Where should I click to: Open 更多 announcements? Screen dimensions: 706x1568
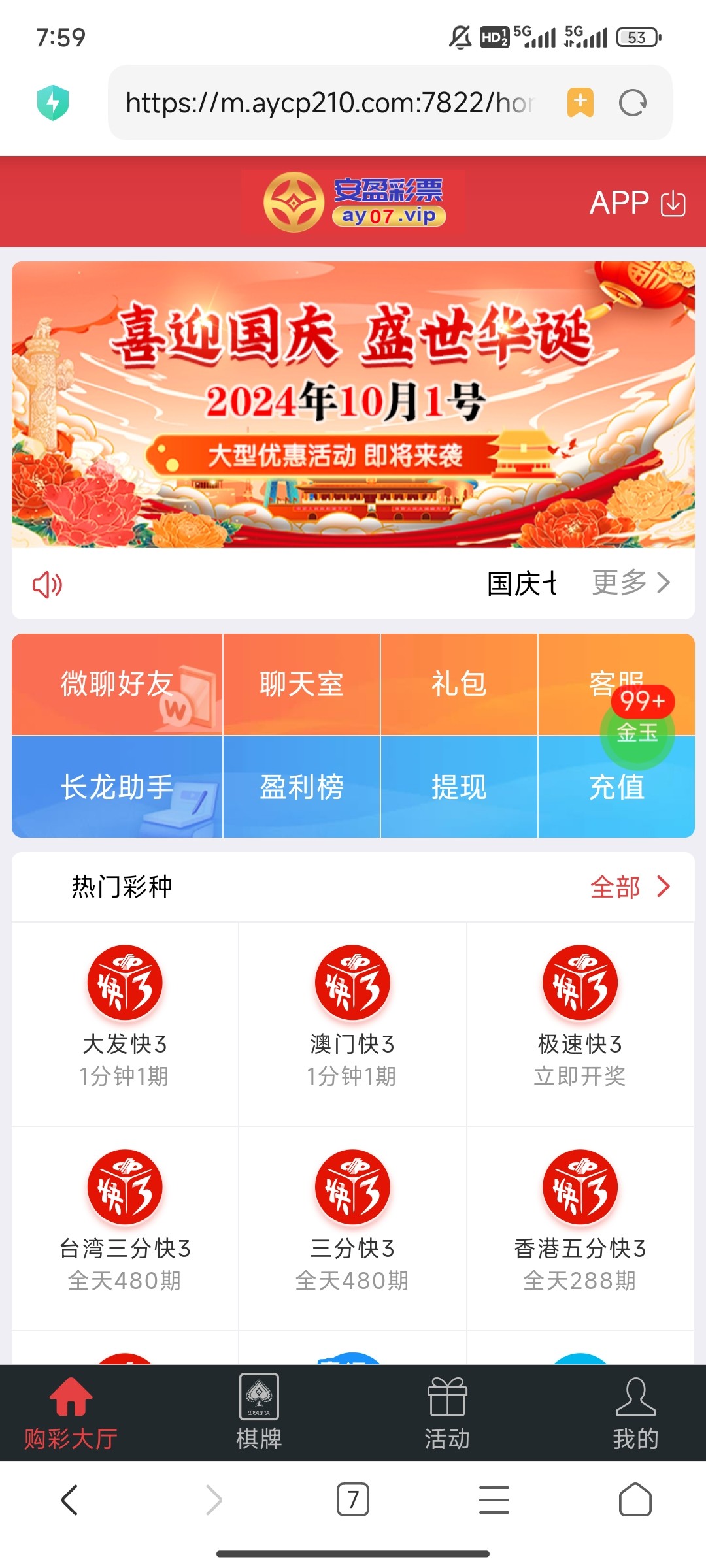(630, 582)
